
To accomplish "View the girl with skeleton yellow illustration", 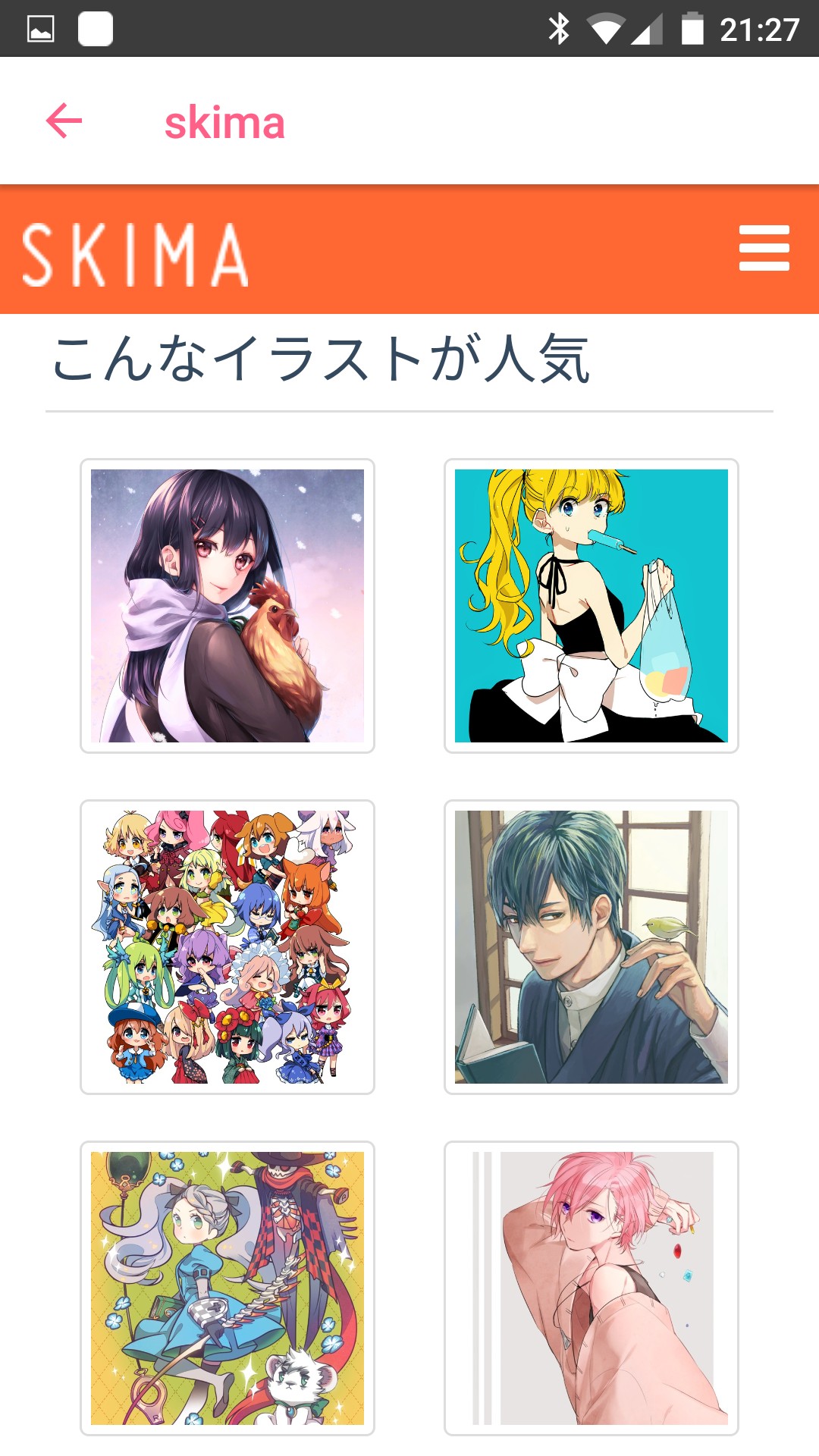I will click(x=227, y=1288).
